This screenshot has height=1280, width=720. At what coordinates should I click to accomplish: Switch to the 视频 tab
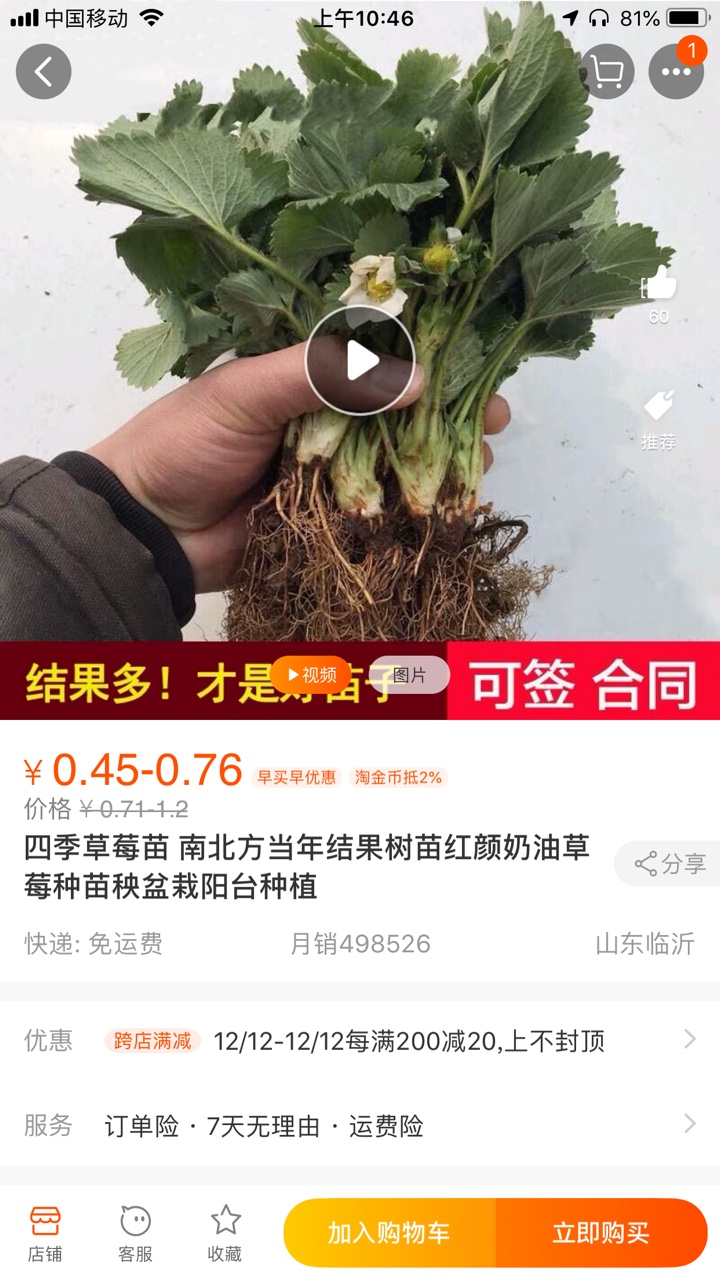[x=311, y=675]
